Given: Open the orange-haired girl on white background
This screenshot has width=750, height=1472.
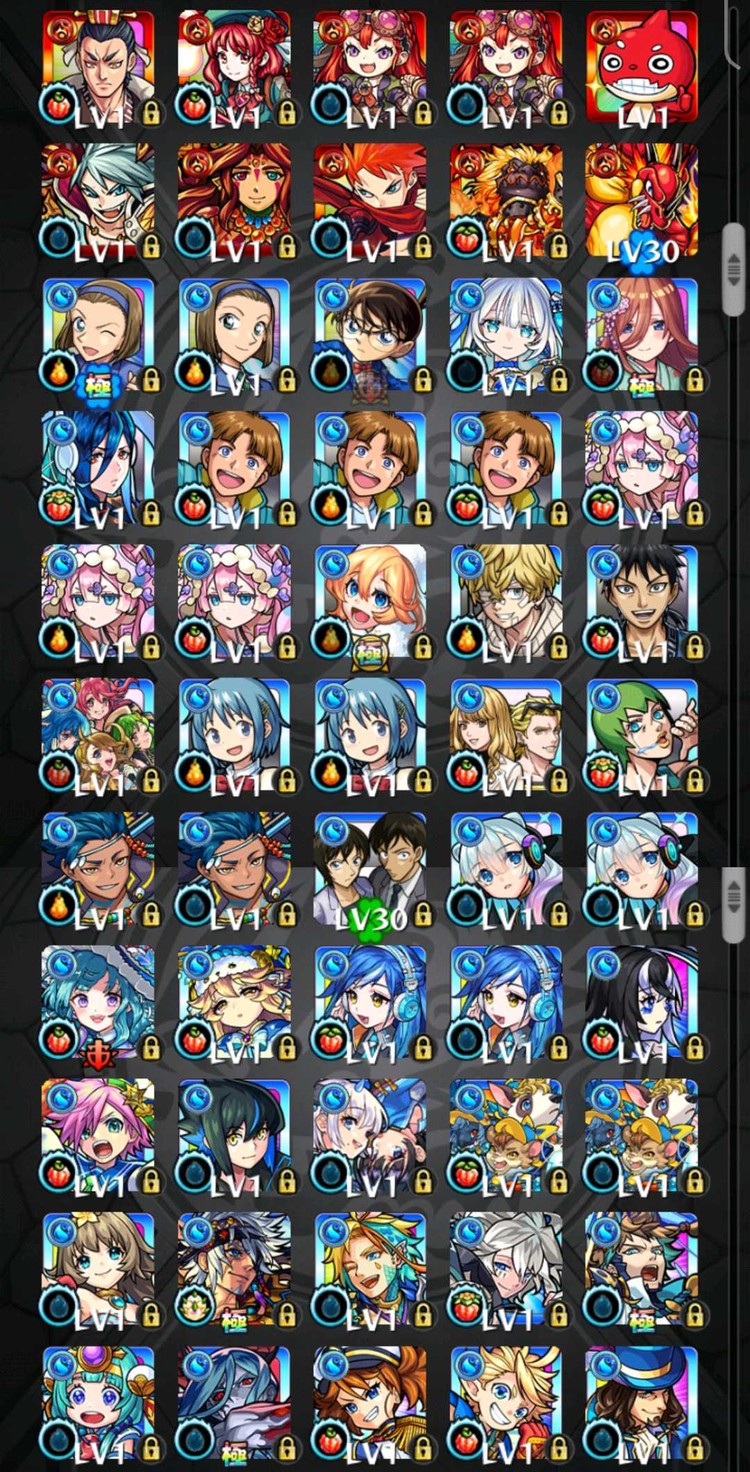Looking at the screenshot, I should point(370,600).
